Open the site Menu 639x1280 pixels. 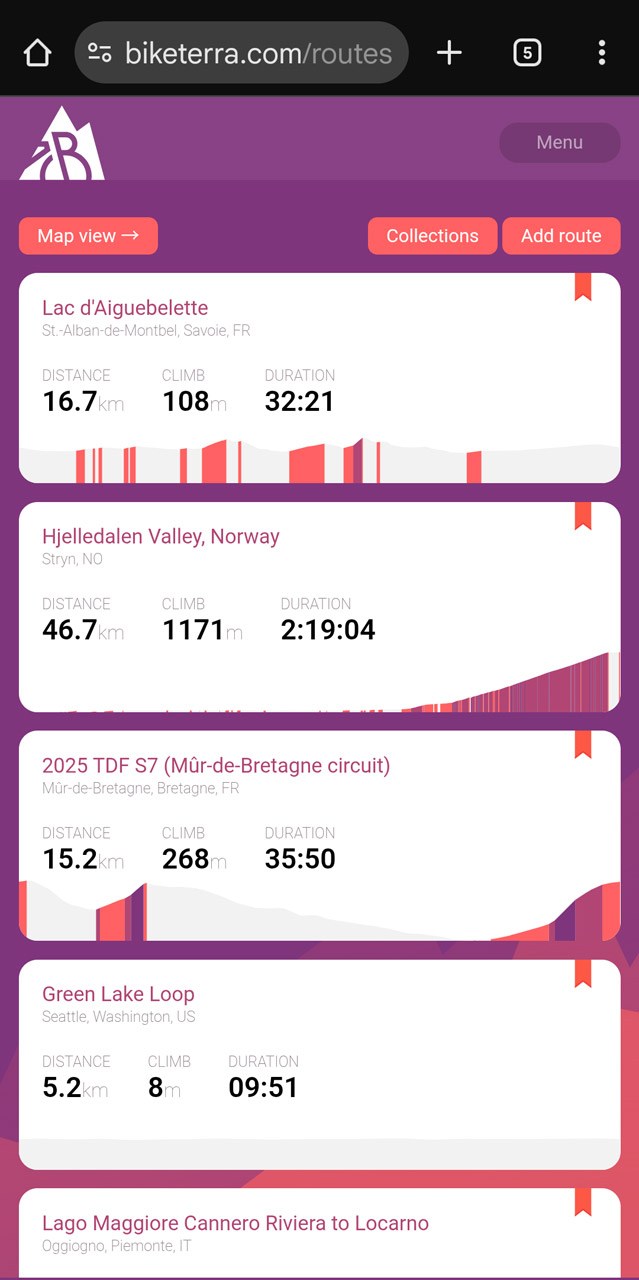coord(559,142)
